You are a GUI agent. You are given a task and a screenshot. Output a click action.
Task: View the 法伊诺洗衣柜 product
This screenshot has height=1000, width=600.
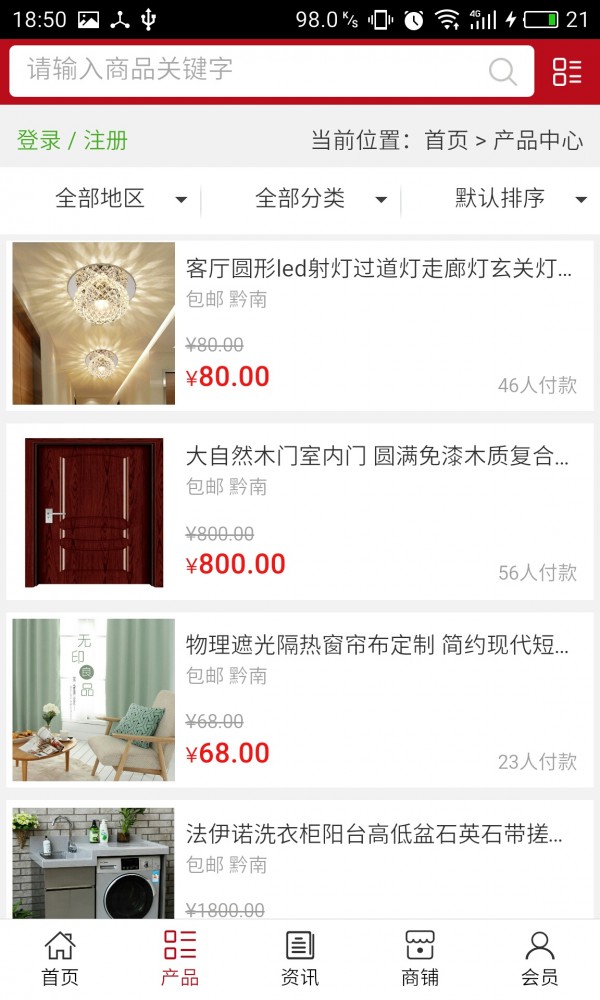pos(300,862)
